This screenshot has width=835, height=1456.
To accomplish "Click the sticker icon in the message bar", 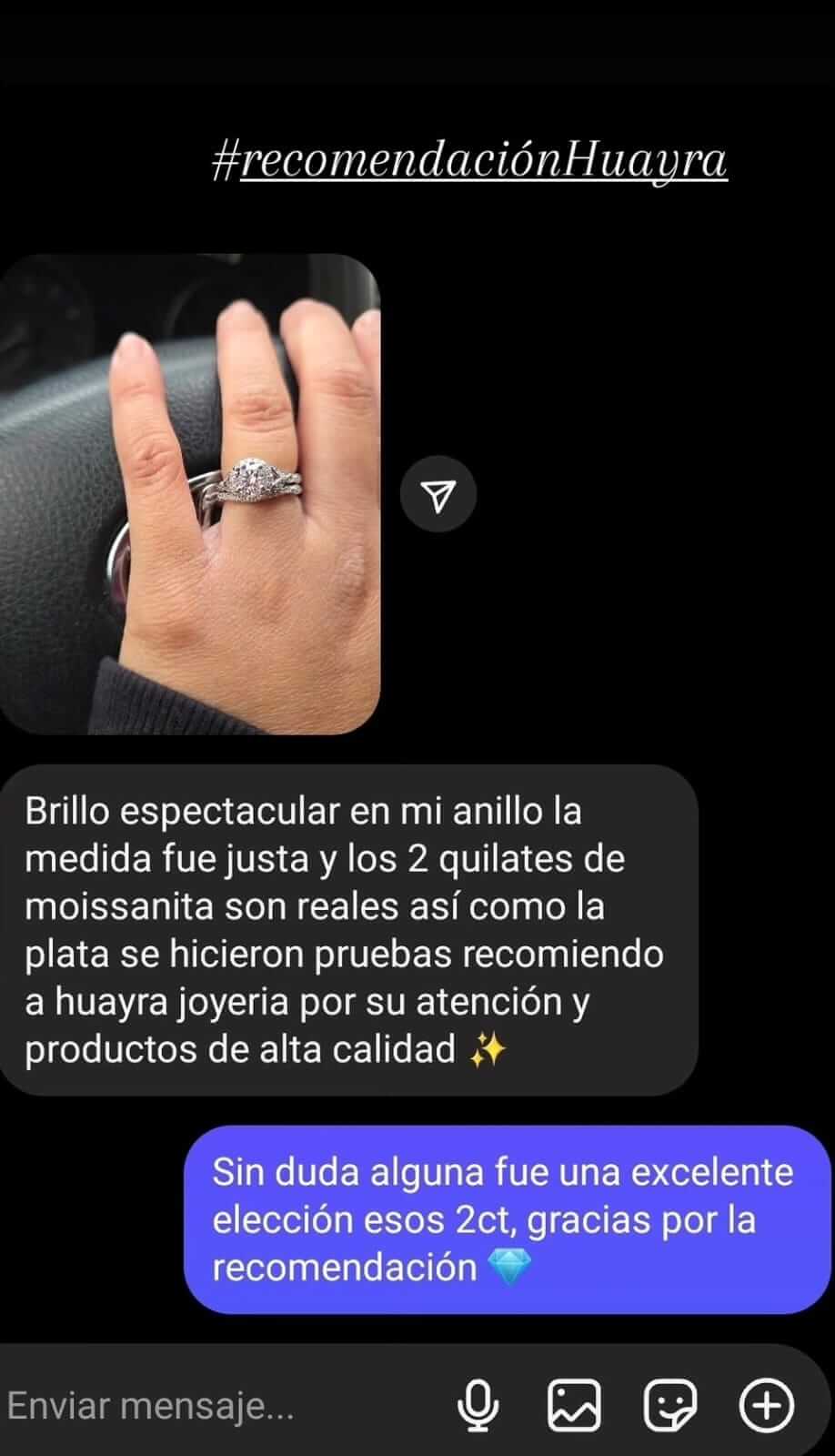I will [670, 1405].
